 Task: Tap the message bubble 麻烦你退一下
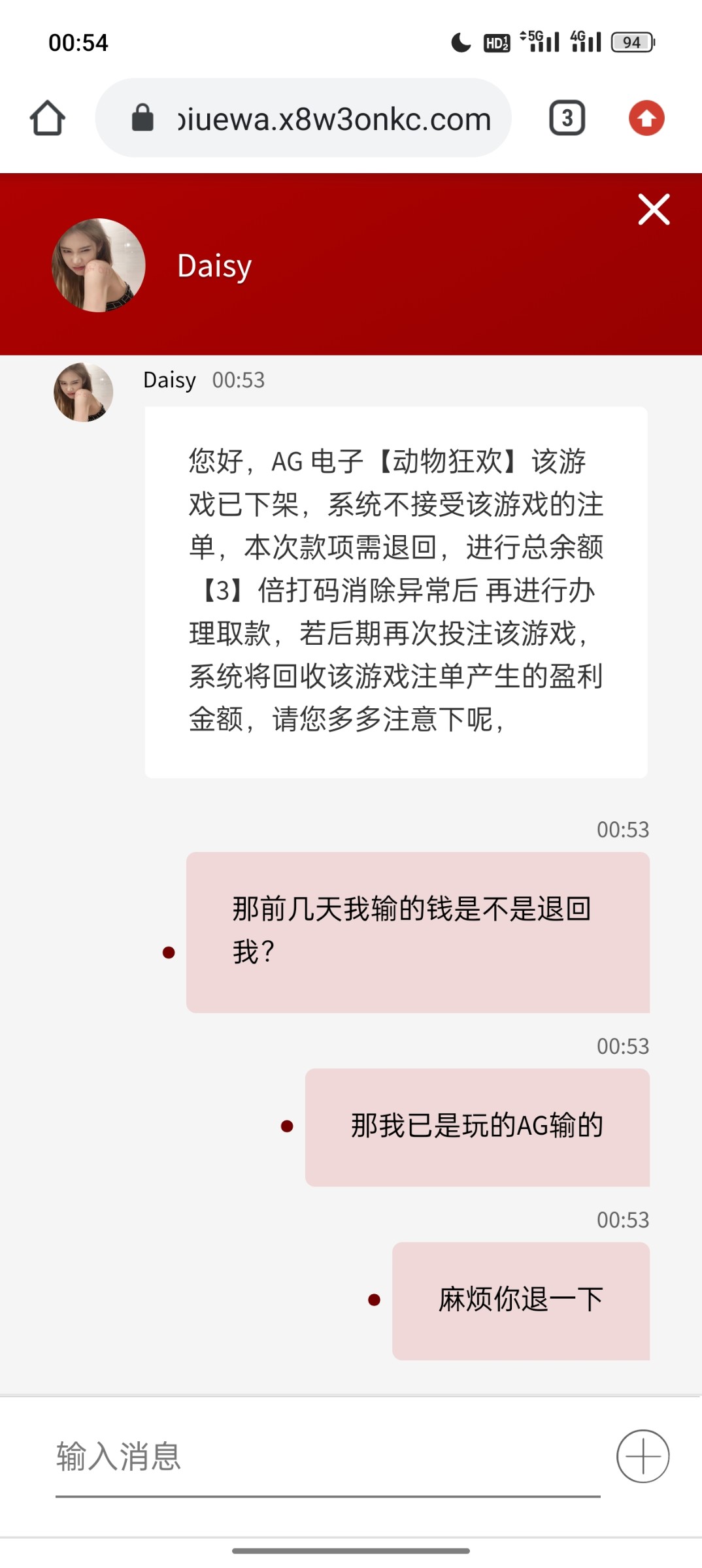pos(520,1300)
